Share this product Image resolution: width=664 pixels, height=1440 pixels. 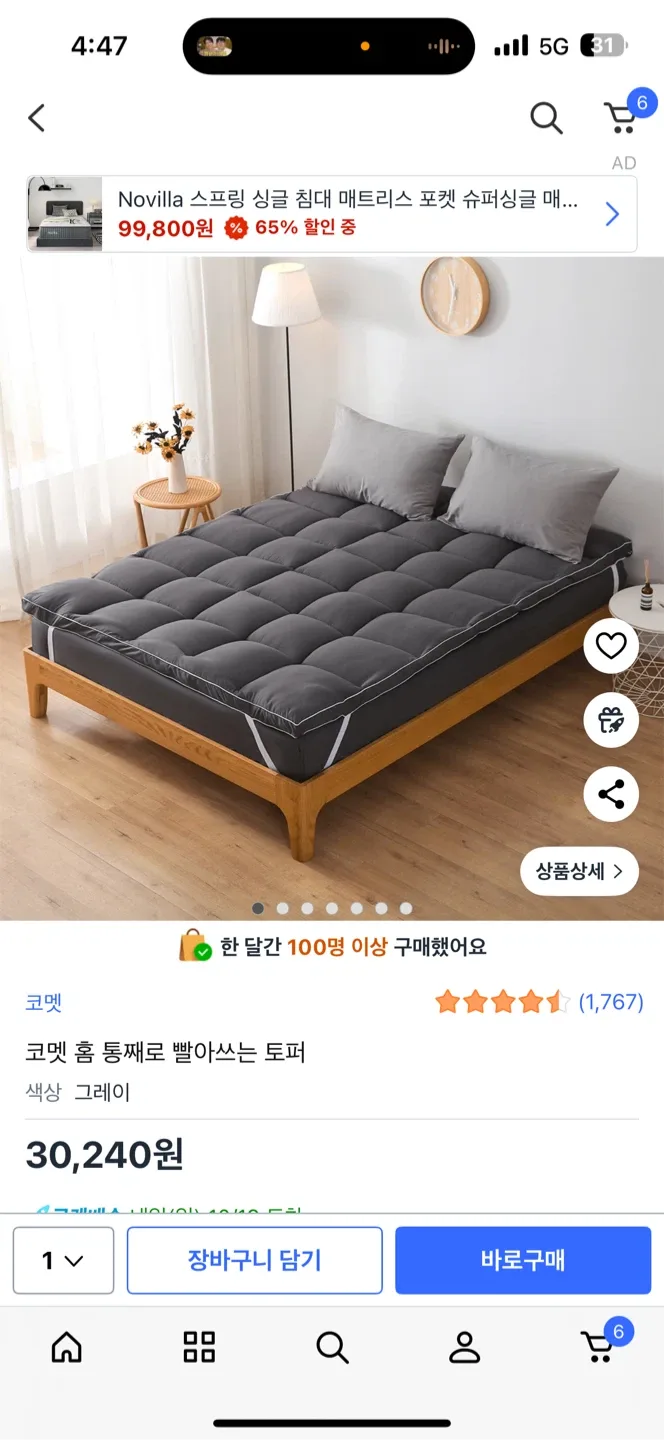[611, 795]
